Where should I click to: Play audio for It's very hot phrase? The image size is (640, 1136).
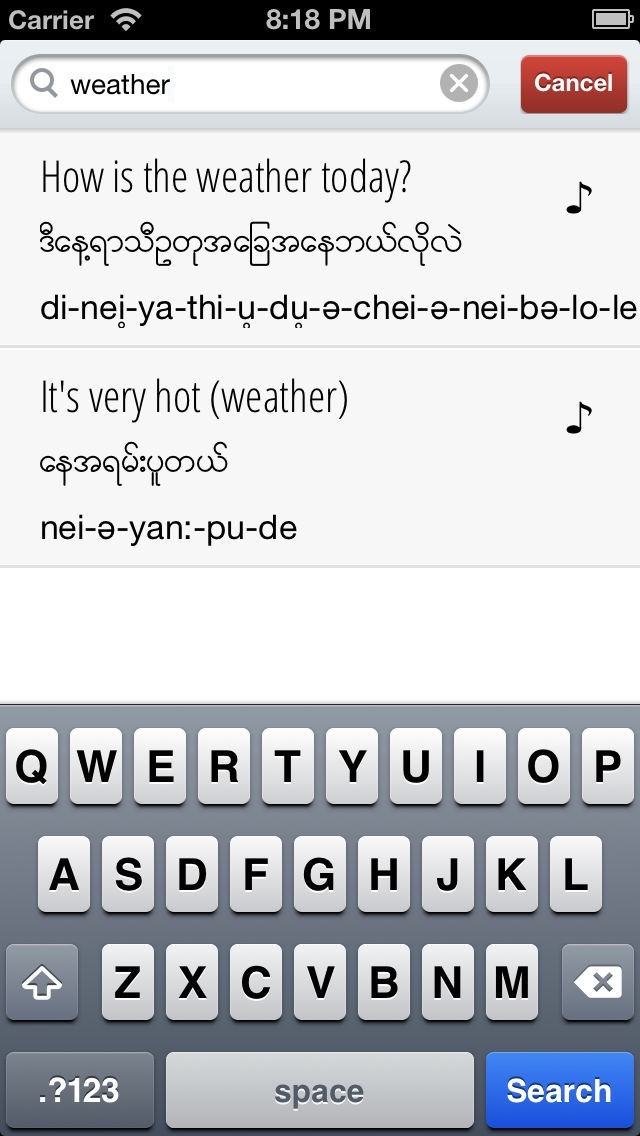(579, 417)
